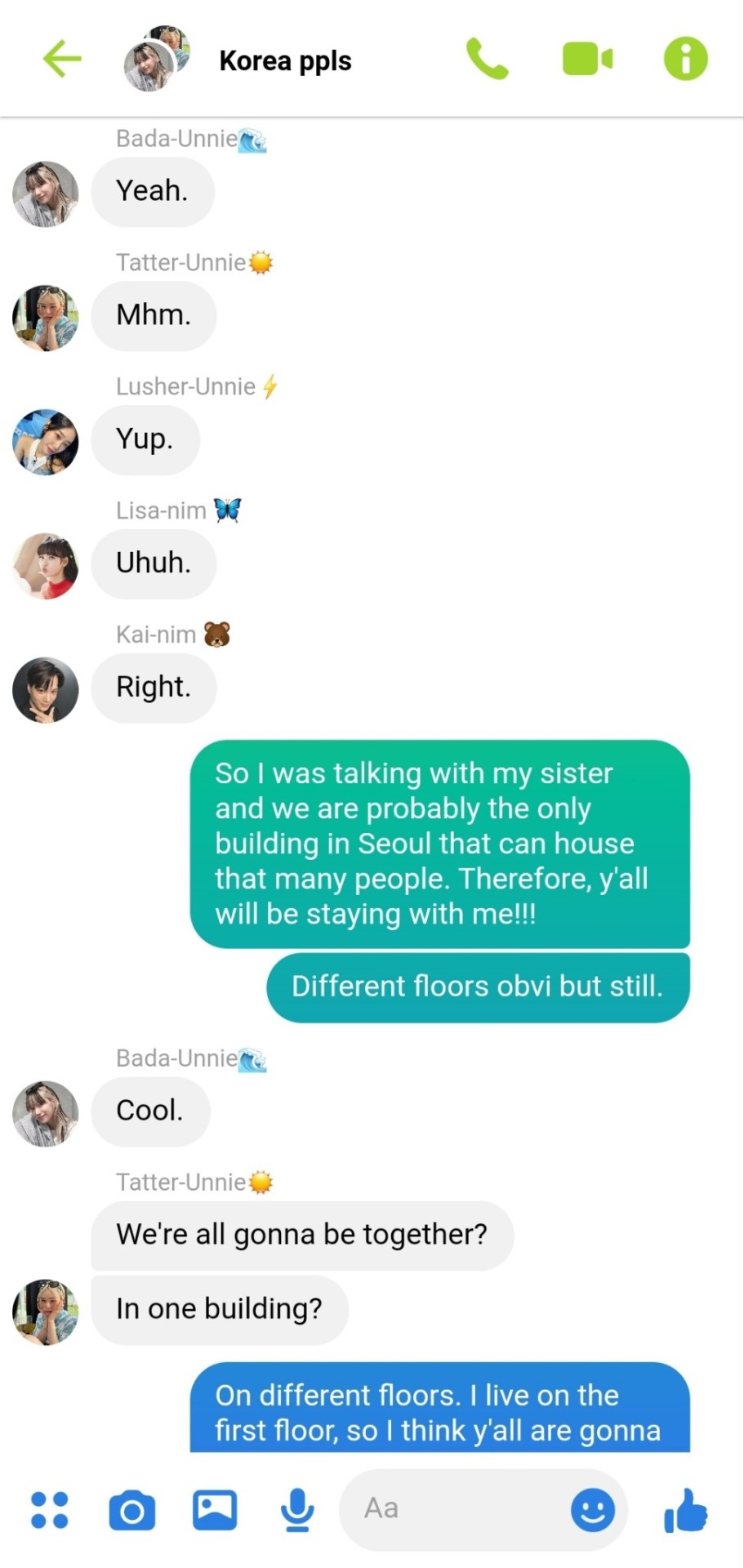Open the group info button
744x1568 pixels.
pyautogui.click(x=685, y=59)
